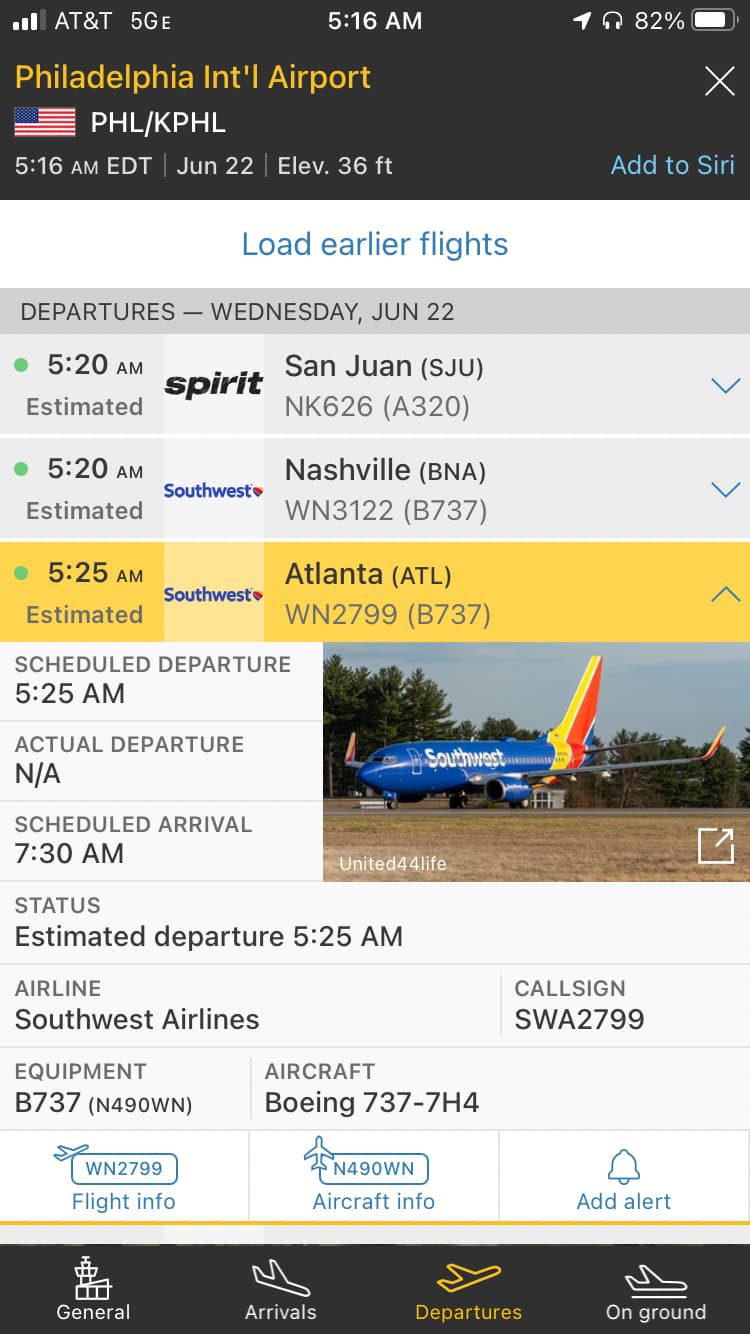Switch to the Arrivals tab
The height and width of the screenshot is (1334, 750).
pos(280,1290)
